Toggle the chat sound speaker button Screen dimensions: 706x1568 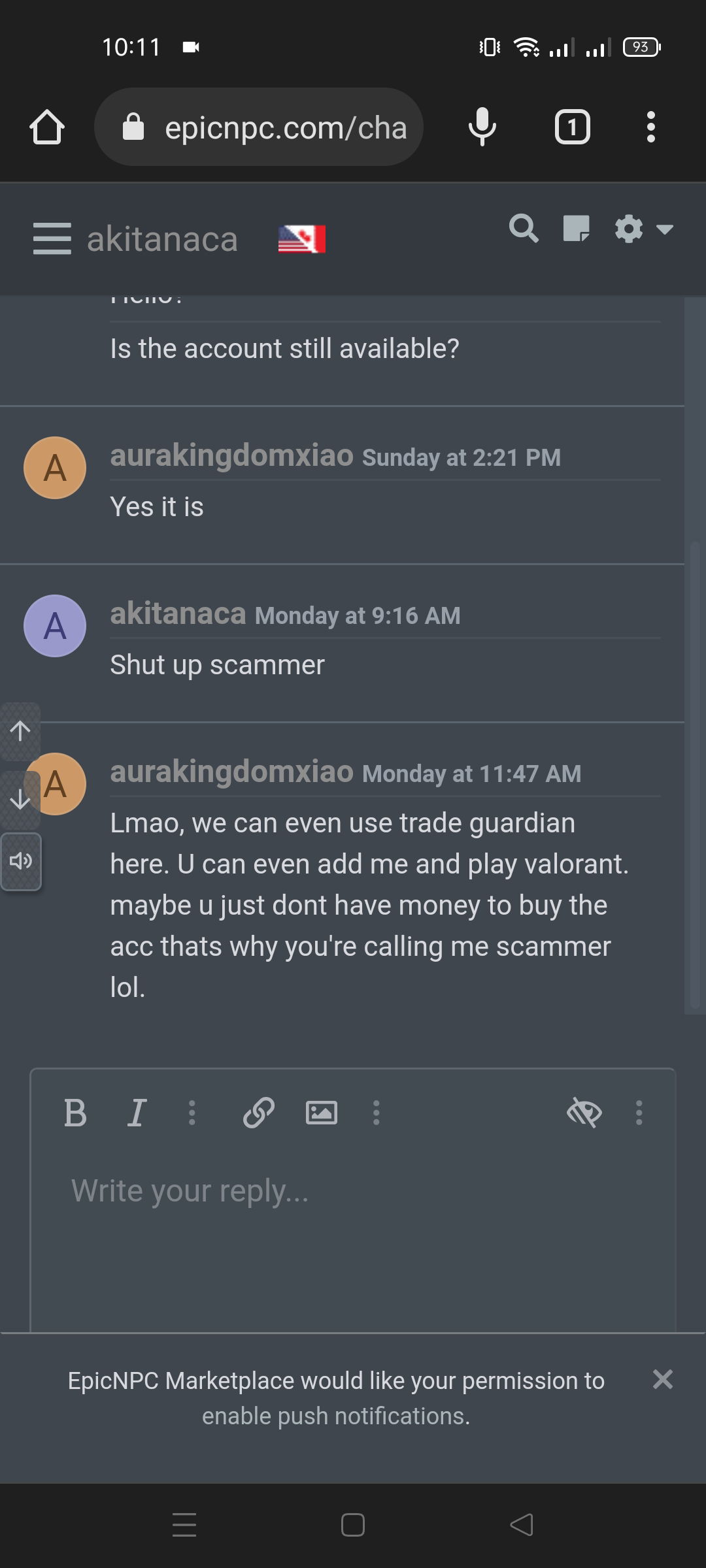coord(21,861)
